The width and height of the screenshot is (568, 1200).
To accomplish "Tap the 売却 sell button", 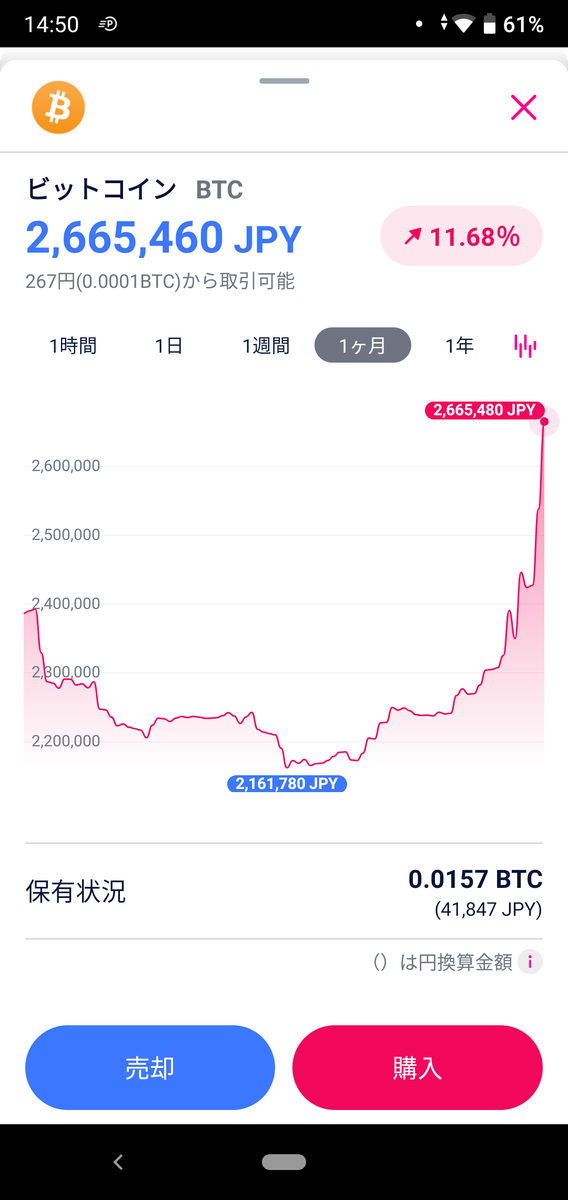I will [150, 1067].
